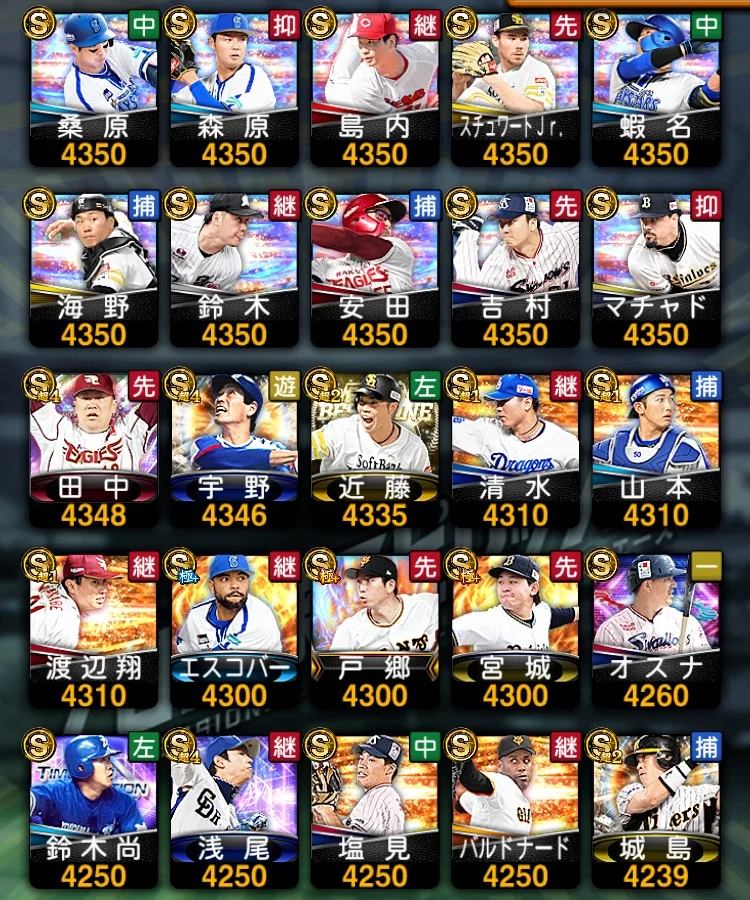
Task: Tap the 安田 catcher card
Action: pyautogui.click(x=375, y=268)
